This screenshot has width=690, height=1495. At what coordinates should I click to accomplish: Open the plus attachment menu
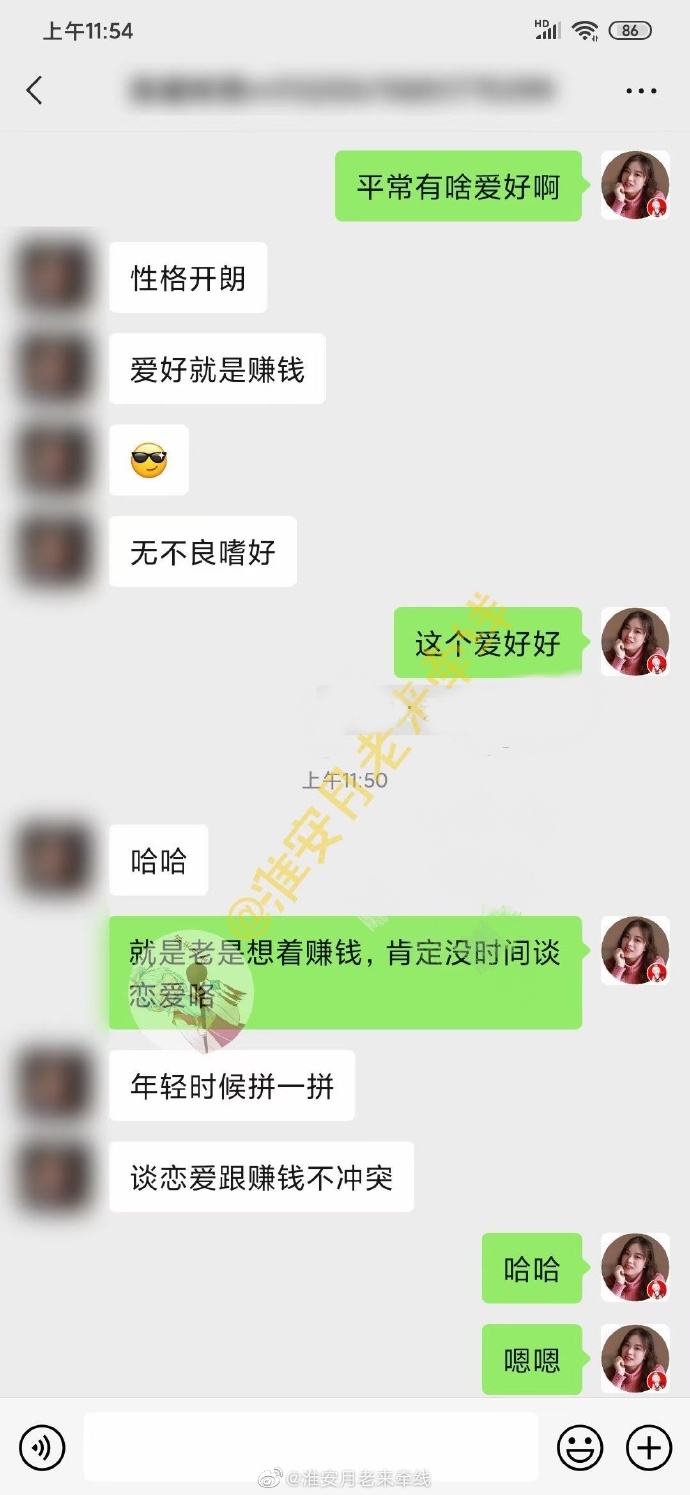tap(648, 1447)
